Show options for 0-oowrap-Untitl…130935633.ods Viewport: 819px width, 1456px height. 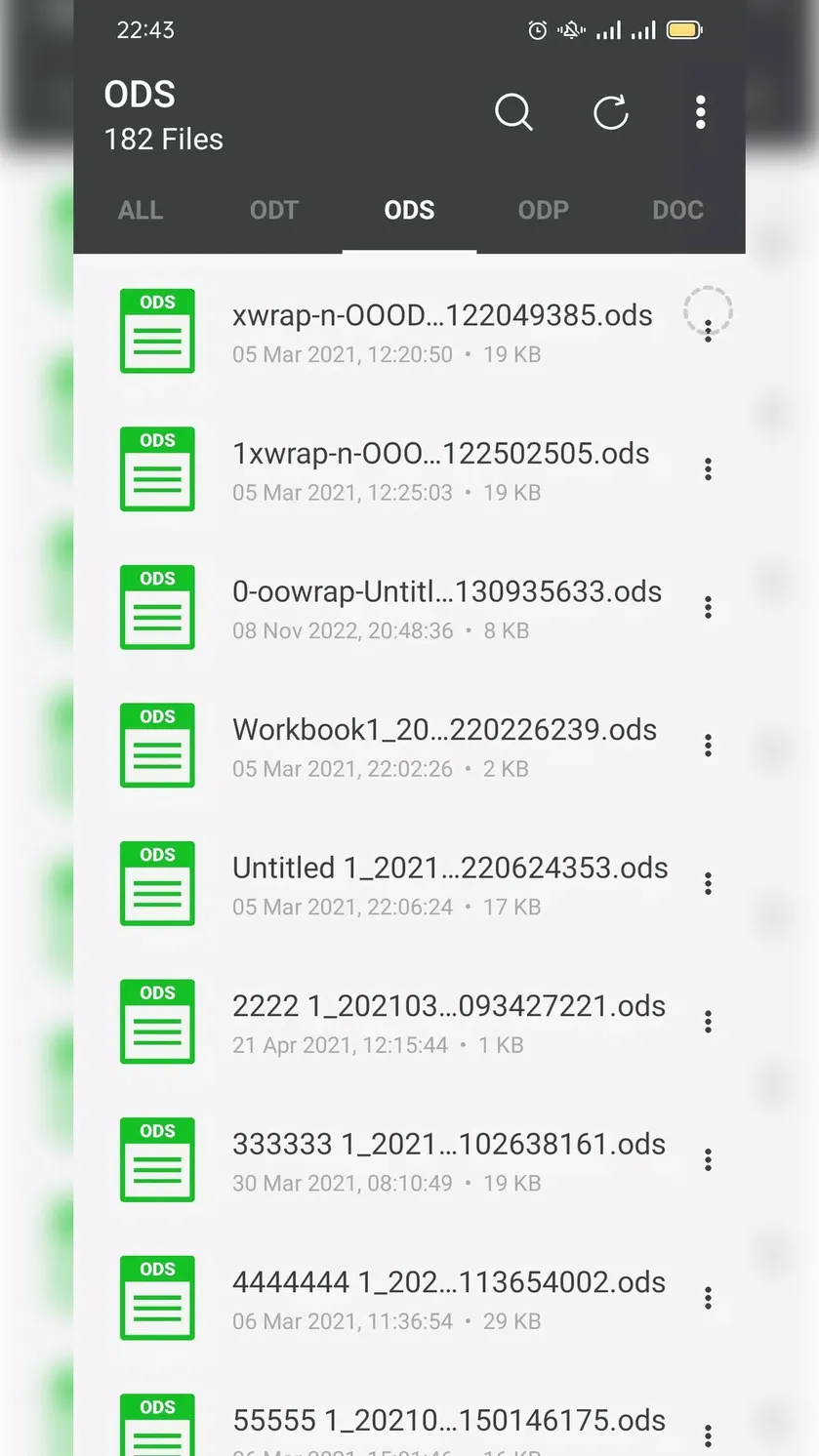pos(708,607)
